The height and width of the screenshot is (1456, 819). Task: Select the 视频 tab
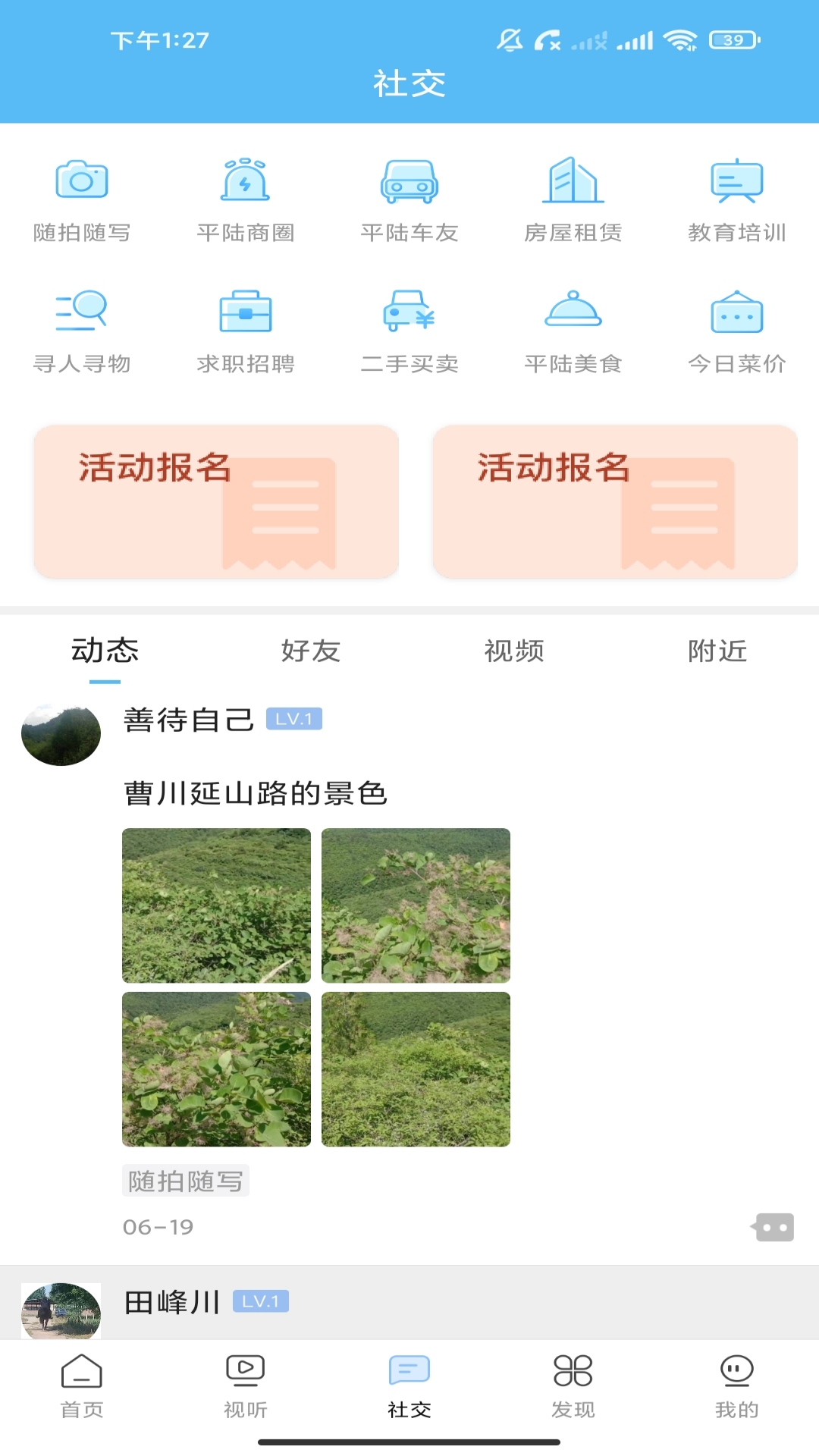[513, 651]
